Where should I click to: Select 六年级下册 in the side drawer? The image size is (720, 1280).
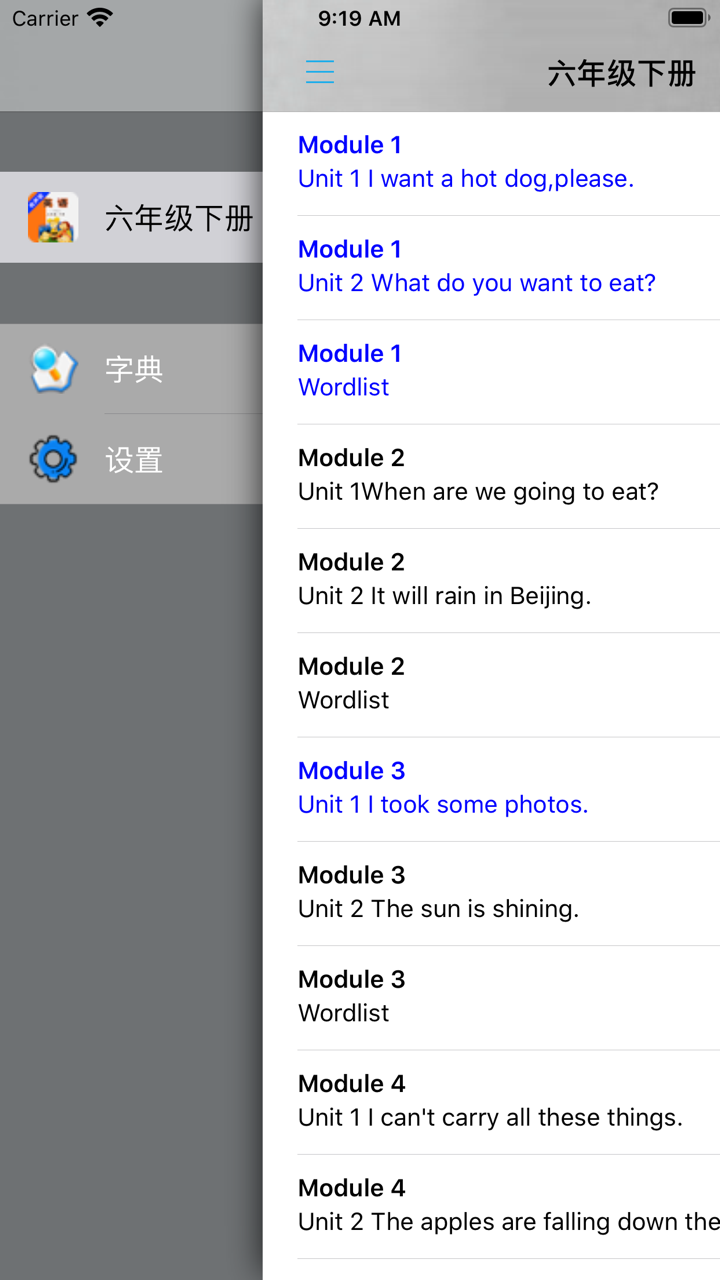(131, 217)
